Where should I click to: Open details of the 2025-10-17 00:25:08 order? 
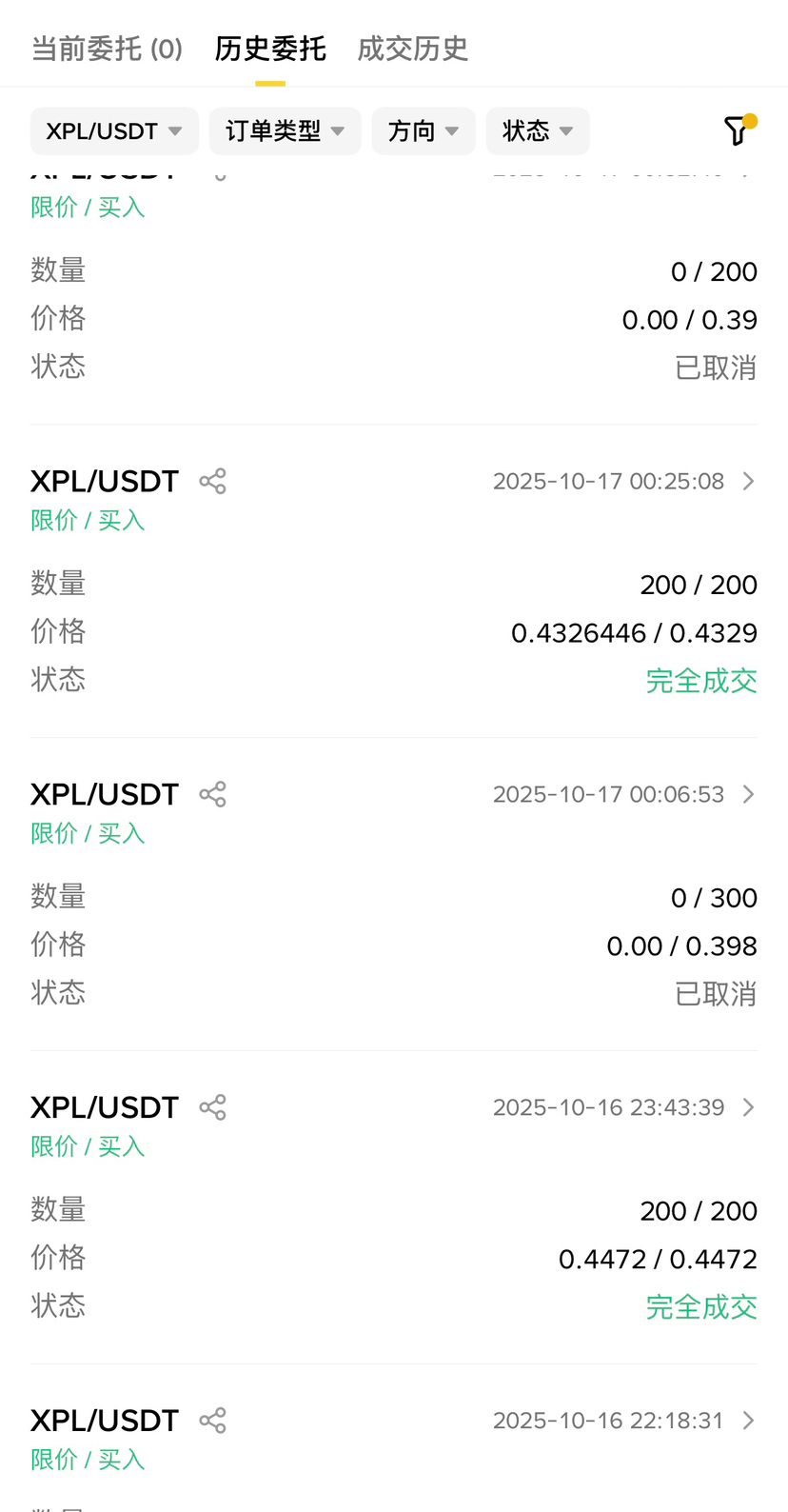point(748,481)
